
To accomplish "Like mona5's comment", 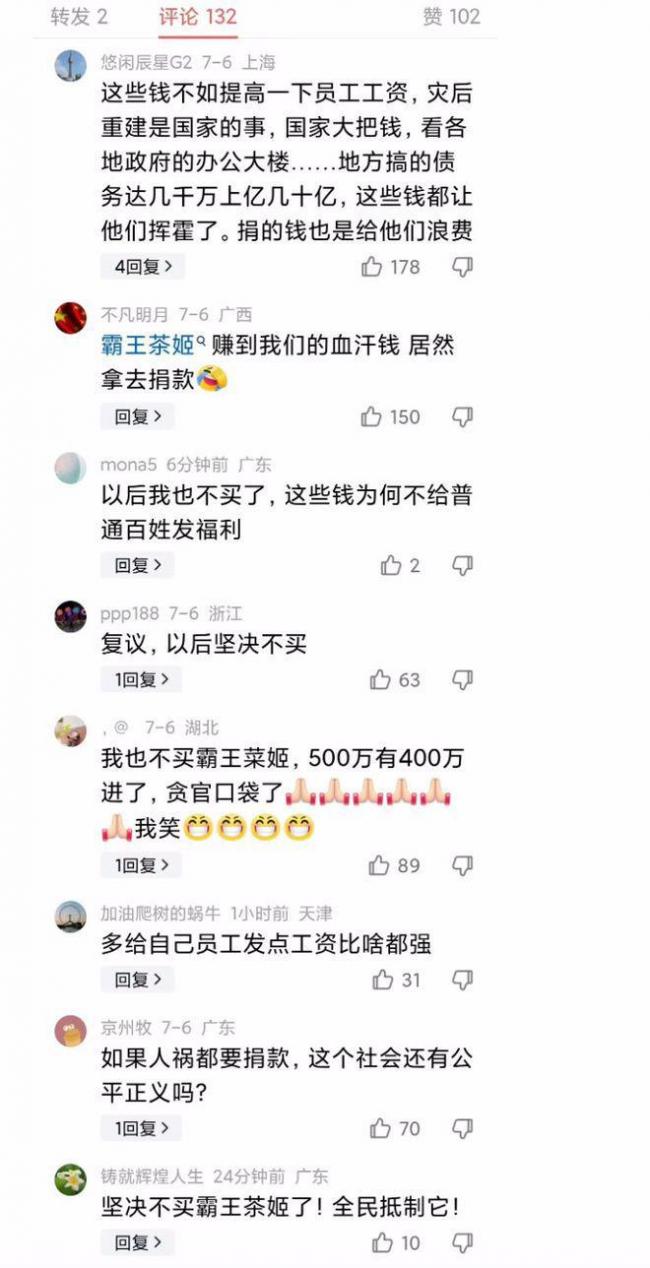I will (x=391, y=566).
